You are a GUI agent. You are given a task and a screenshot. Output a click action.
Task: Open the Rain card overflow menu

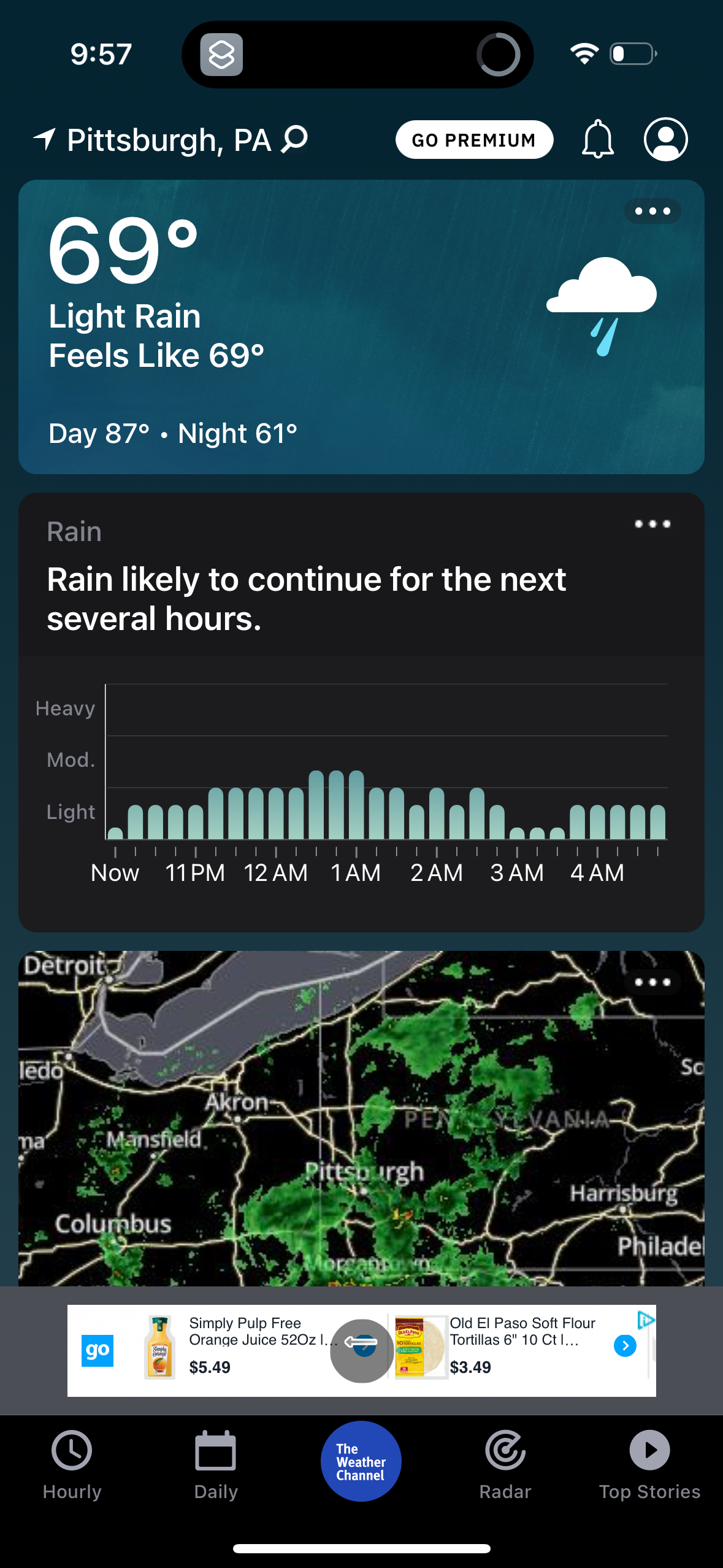point(652,524)
